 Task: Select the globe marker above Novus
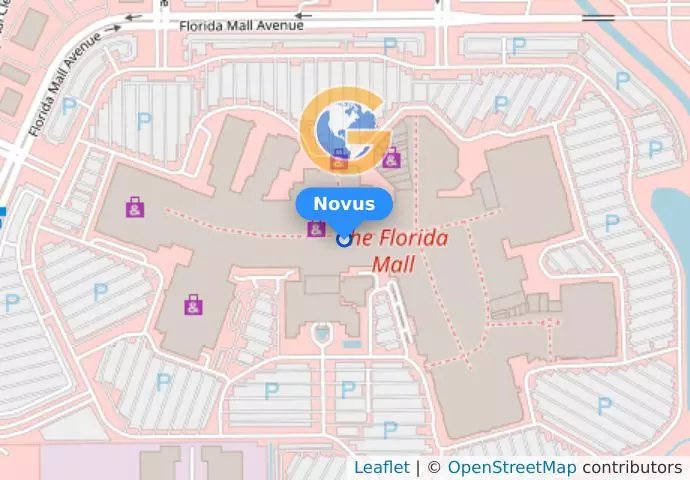coord(345,132)
